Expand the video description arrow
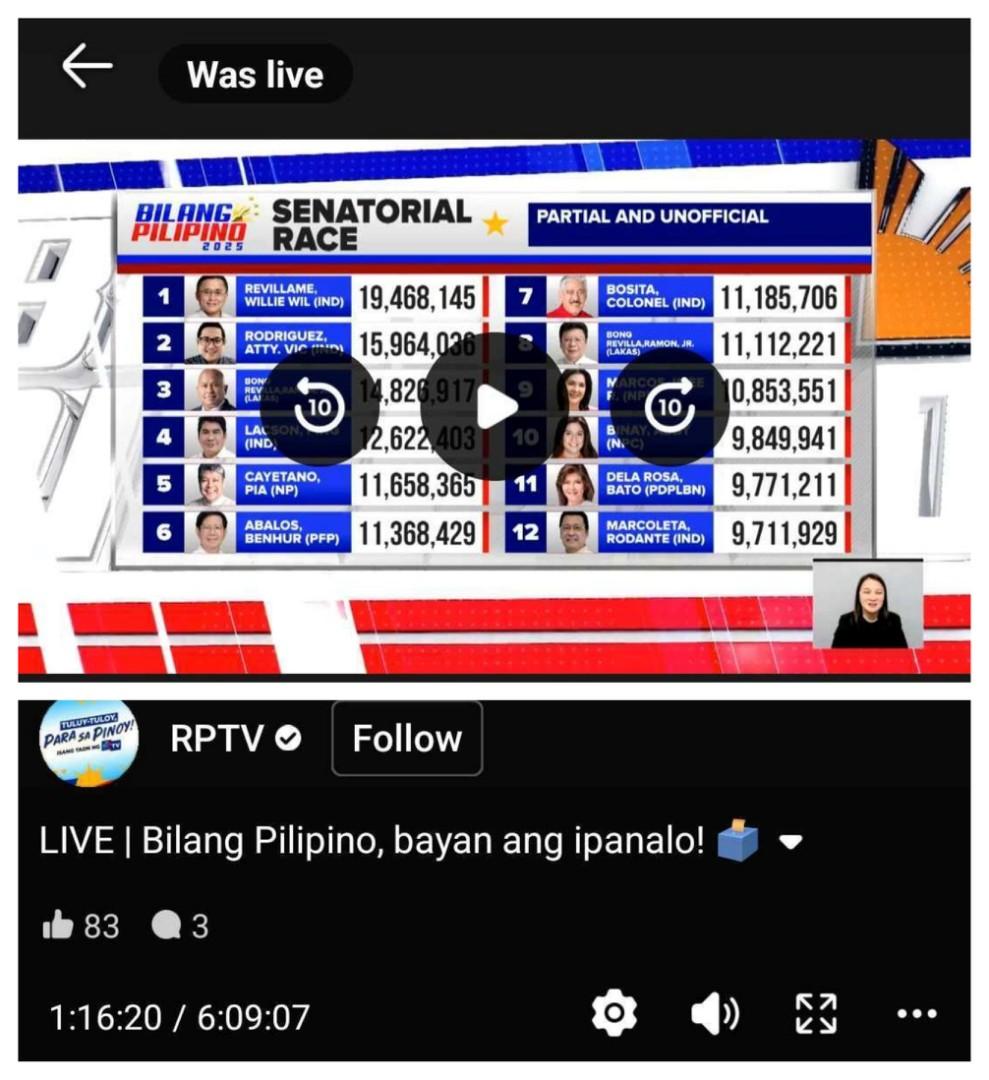Image resolution: width=989 pixels, height=1080 pixels. point(791,843)
